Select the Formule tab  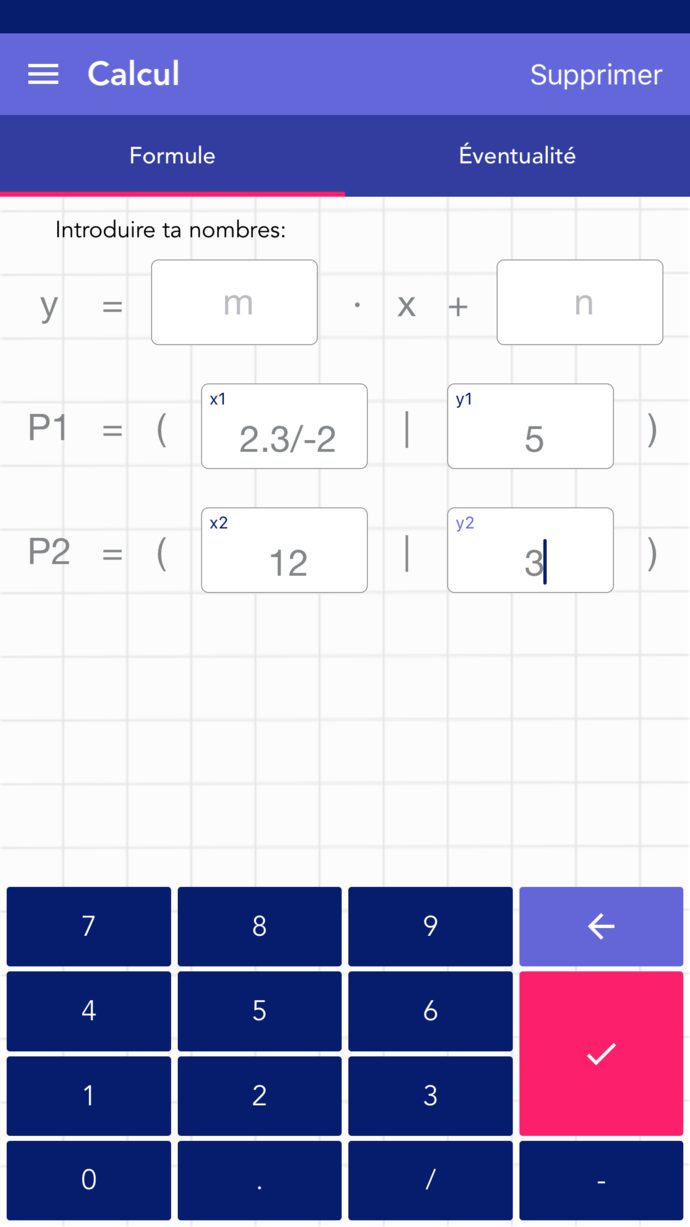172,156
